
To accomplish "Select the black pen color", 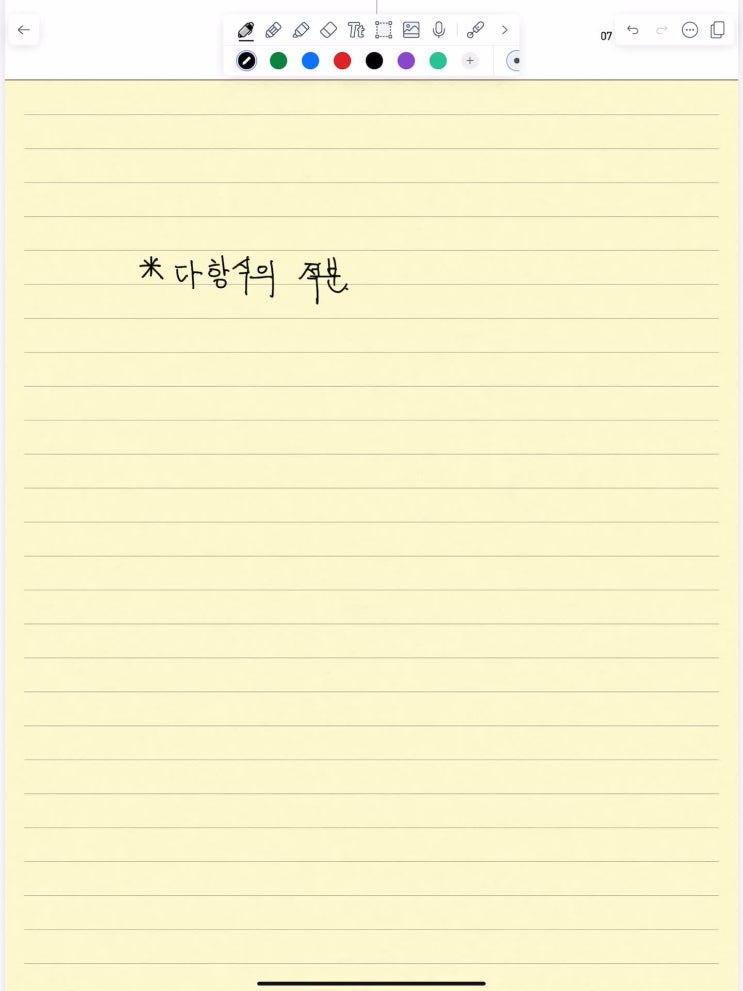I will (x=374, y=61).
